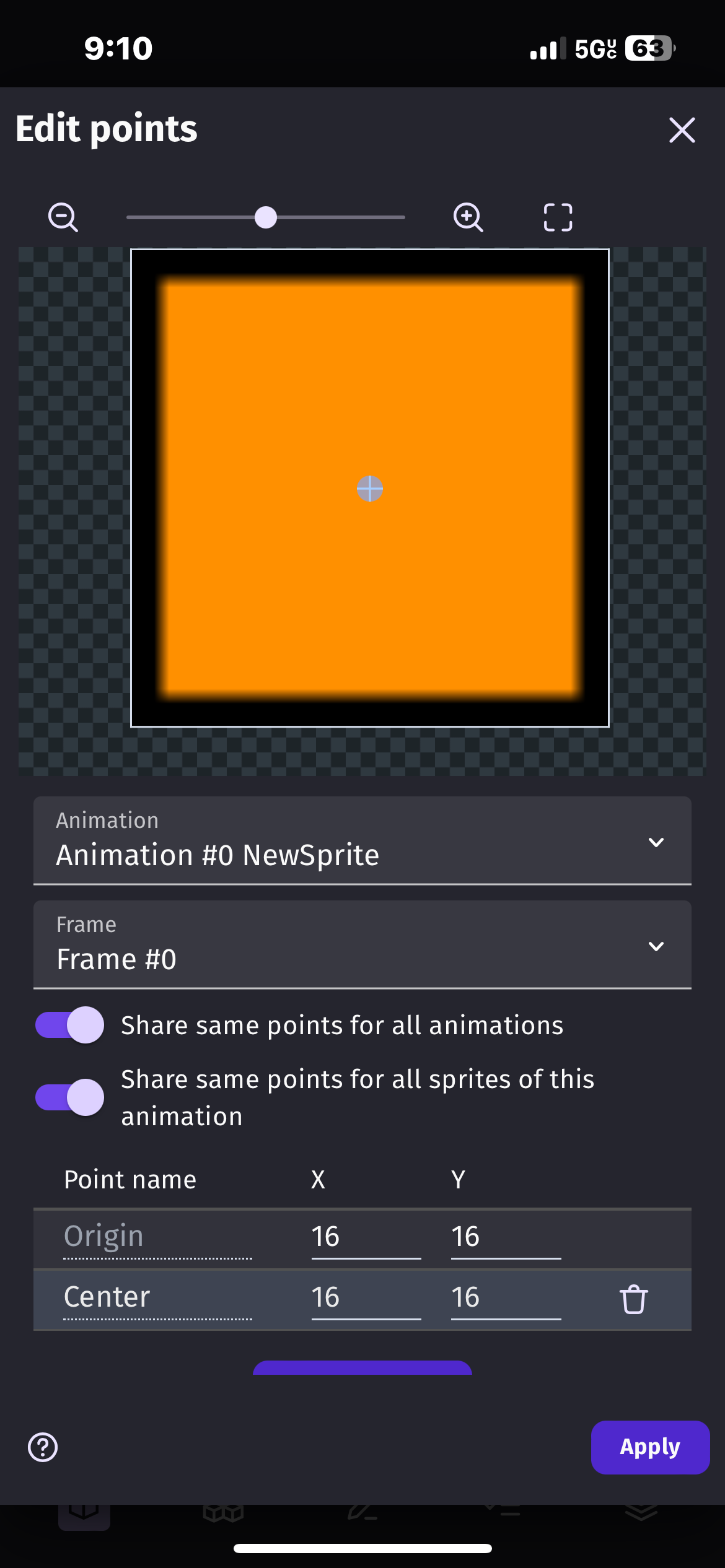Open the help icon
Screen dimensions: 725x1568
point(43,1447)
